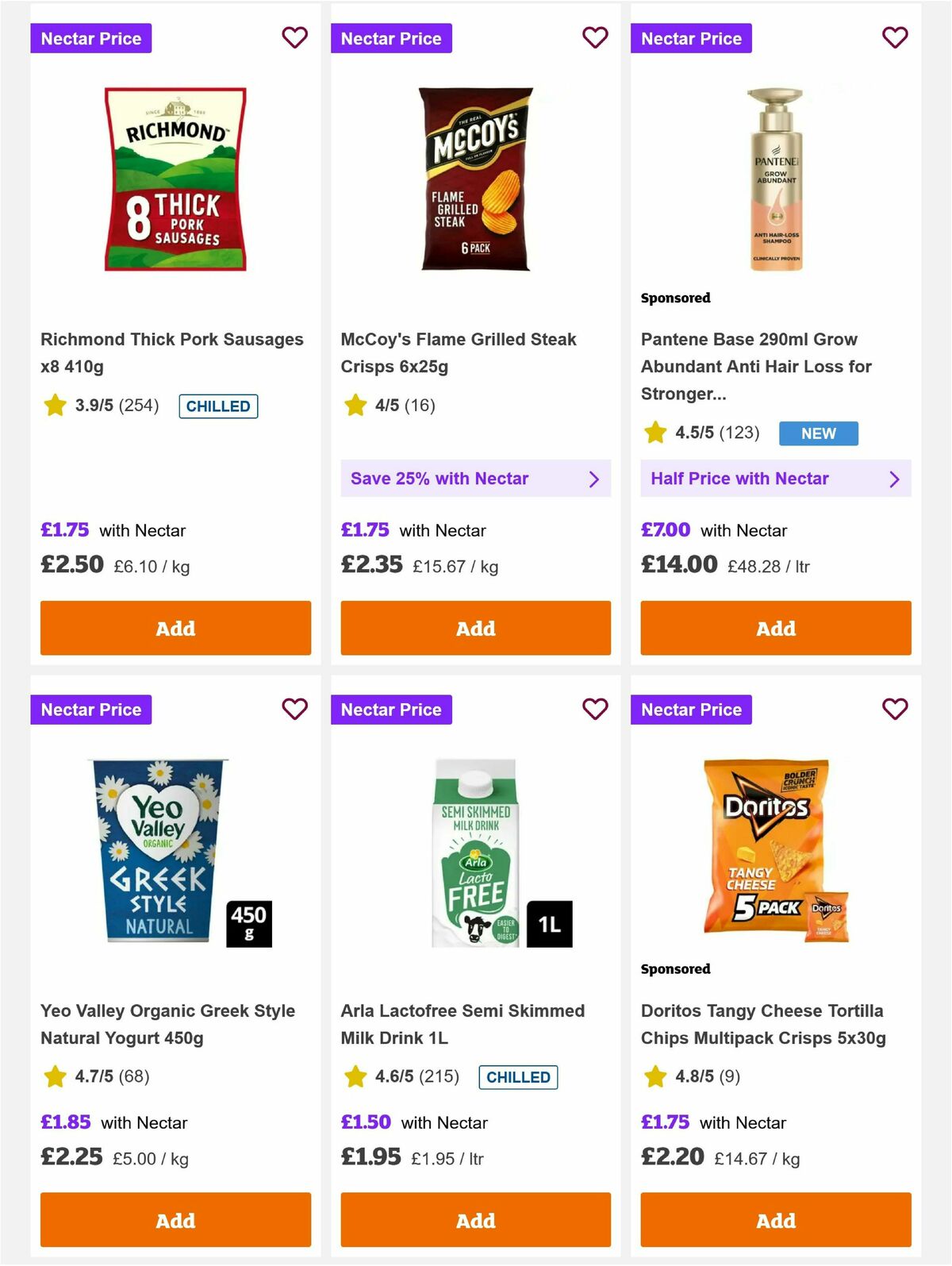
Task: Click the Nectar Price badge on Richmond sausages
Action: (90, 37)
